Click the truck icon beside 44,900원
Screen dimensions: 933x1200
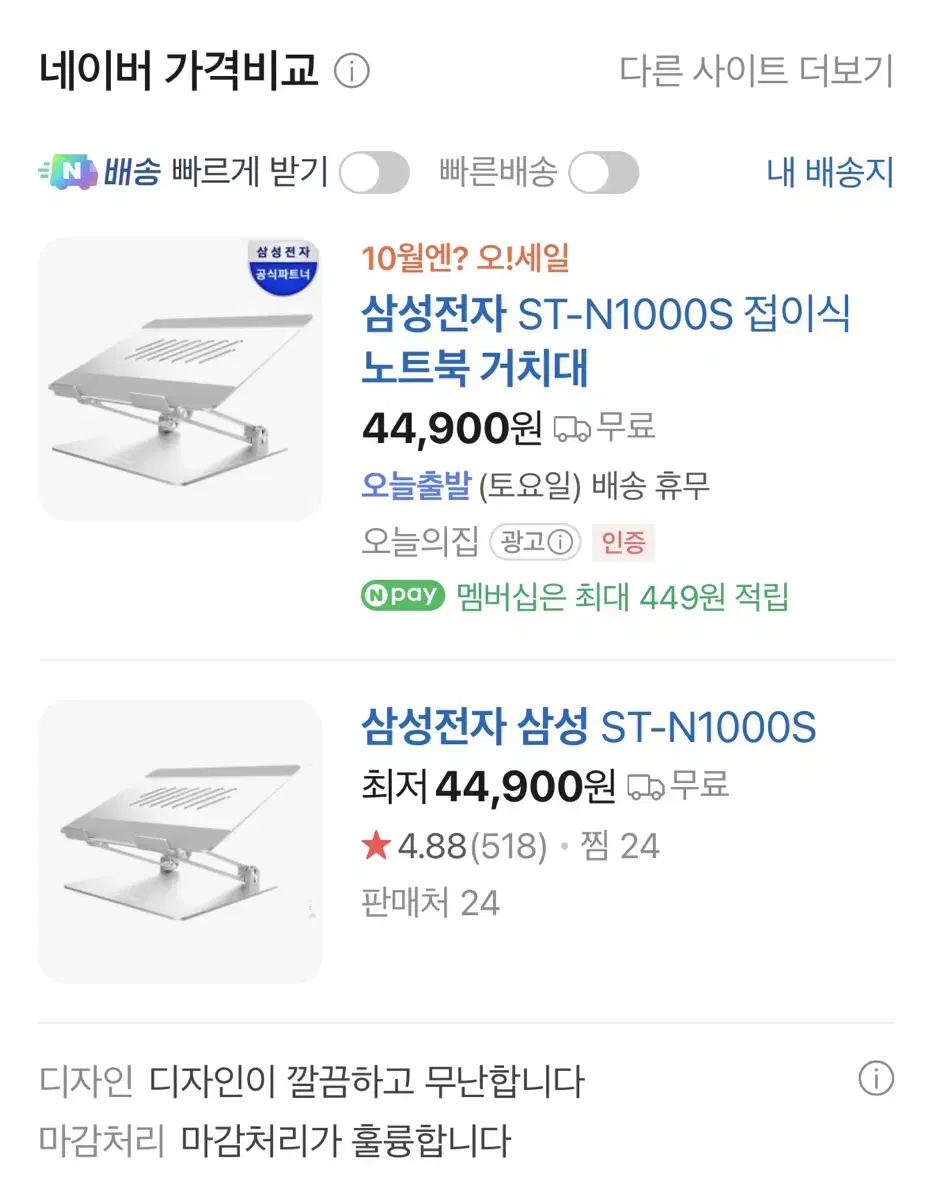click(571, 427)
